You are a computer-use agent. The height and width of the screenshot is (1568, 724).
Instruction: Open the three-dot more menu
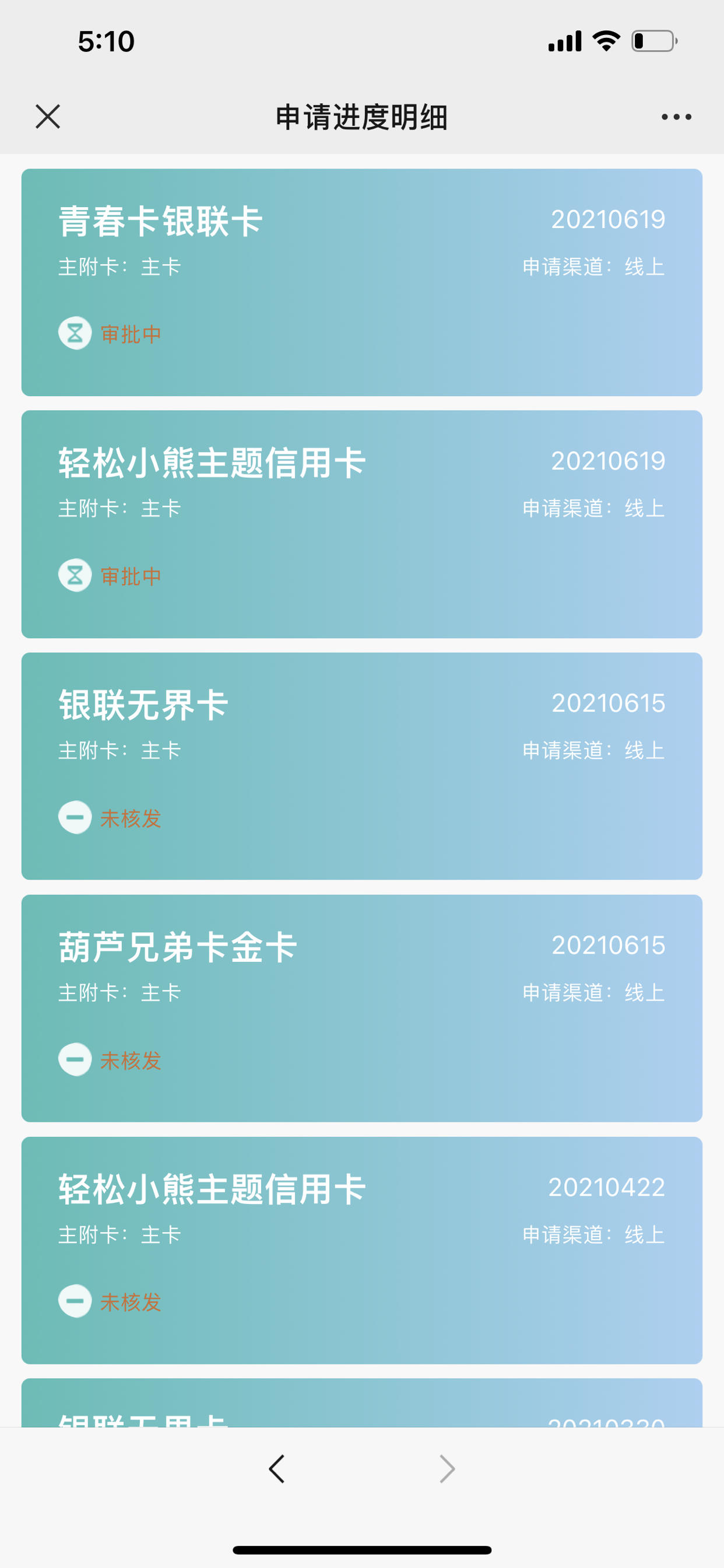(x=676, y=117)
